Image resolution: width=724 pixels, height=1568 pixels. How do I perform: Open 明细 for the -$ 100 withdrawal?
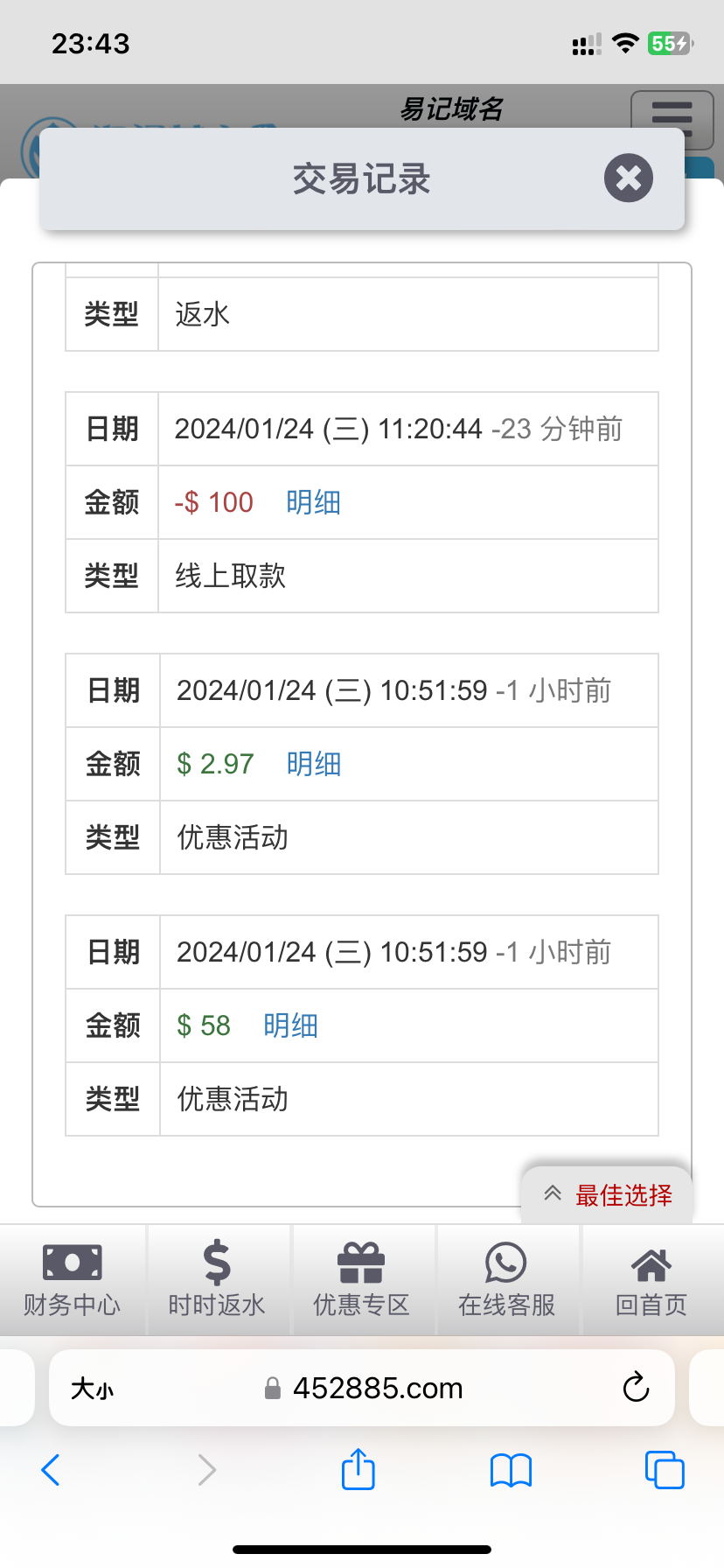313,502
